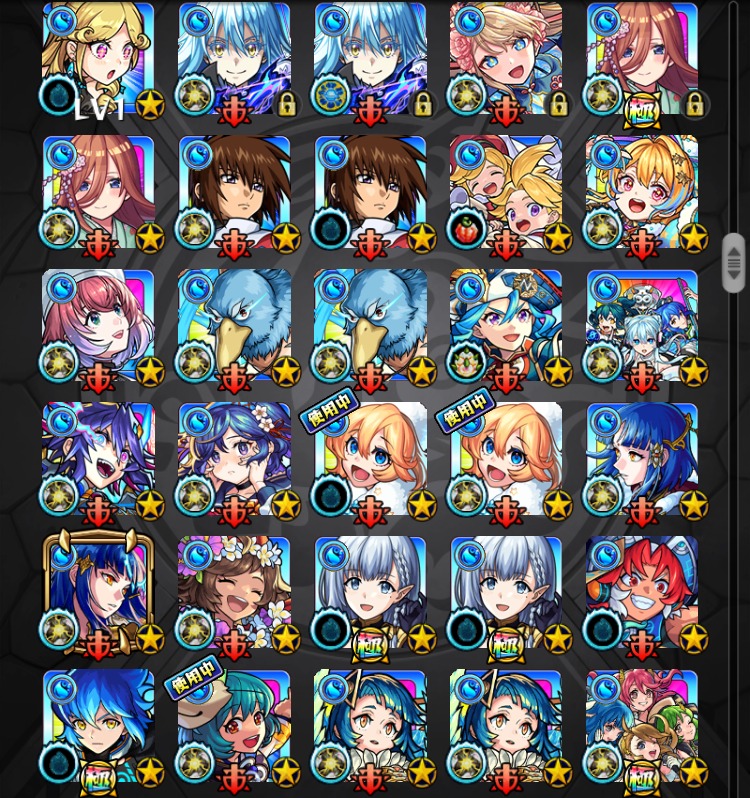Select the blonde curly-haired character marked LV1
The height and width of the screenshot is (798, 750).
click(x=98, y=60)
